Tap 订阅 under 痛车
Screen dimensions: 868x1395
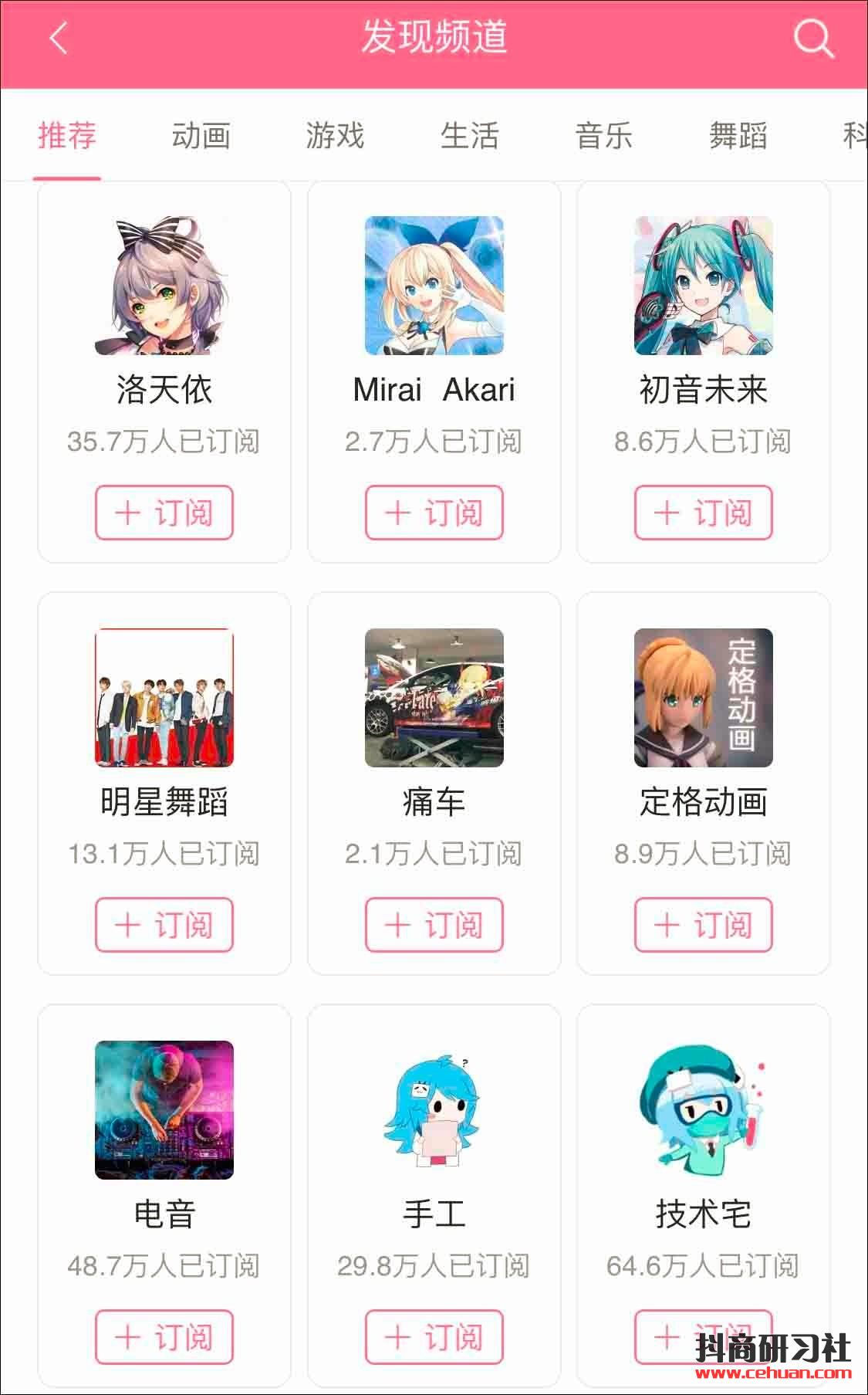pos(434,925)
